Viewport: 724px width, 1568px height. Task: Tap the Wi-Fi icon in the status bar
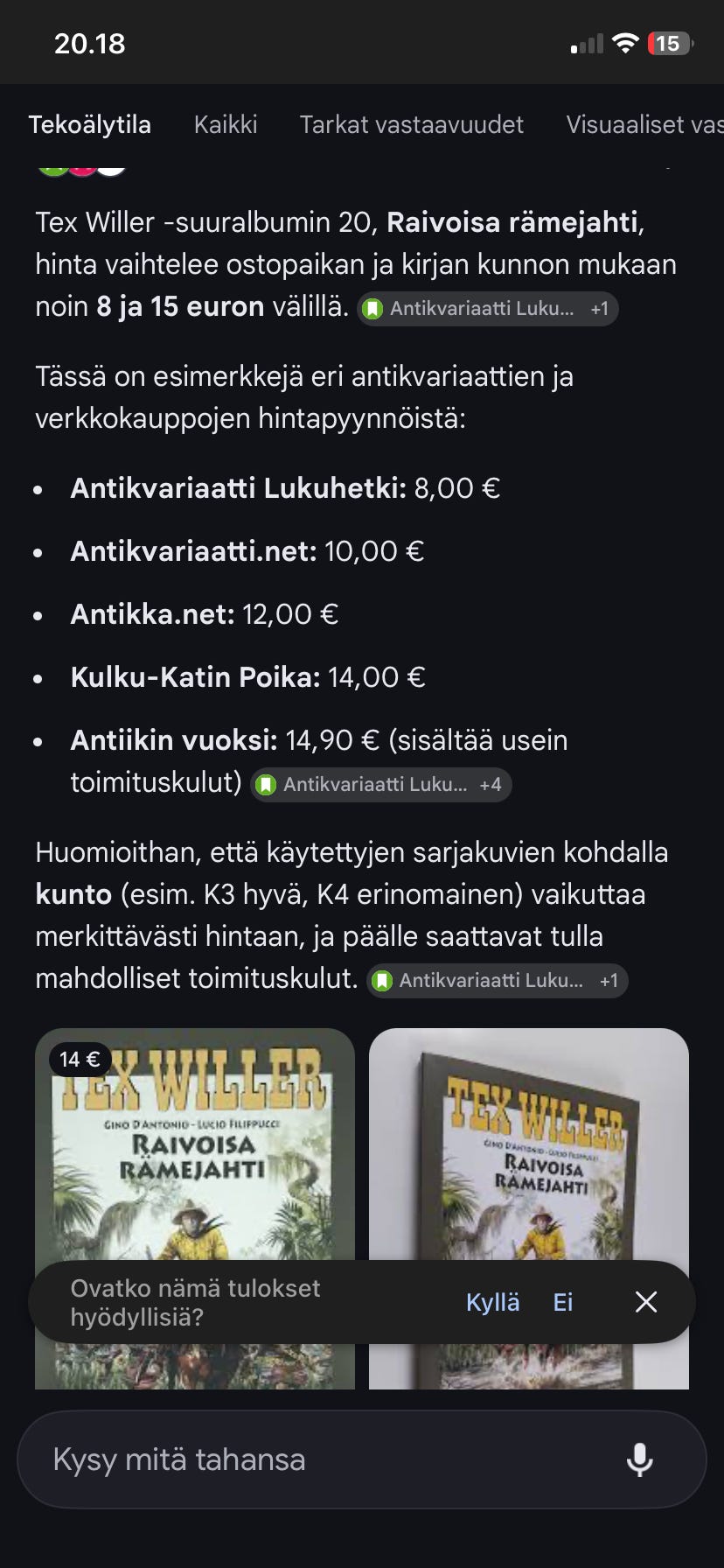[623, 43]
